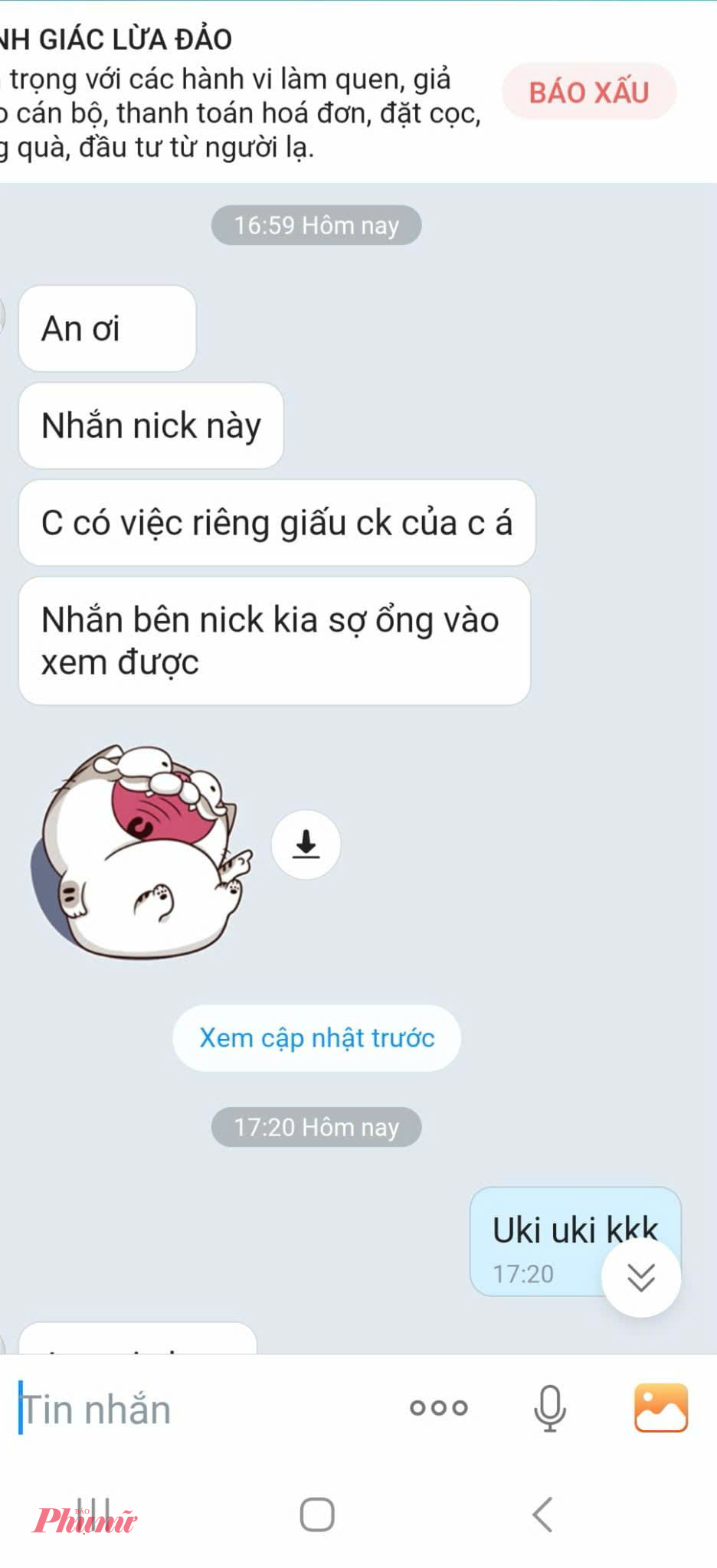Image resolution: width=717 pixels, height=1568 pixels.
Task: Expand the truncated scam warning banner
Action: 230,107
